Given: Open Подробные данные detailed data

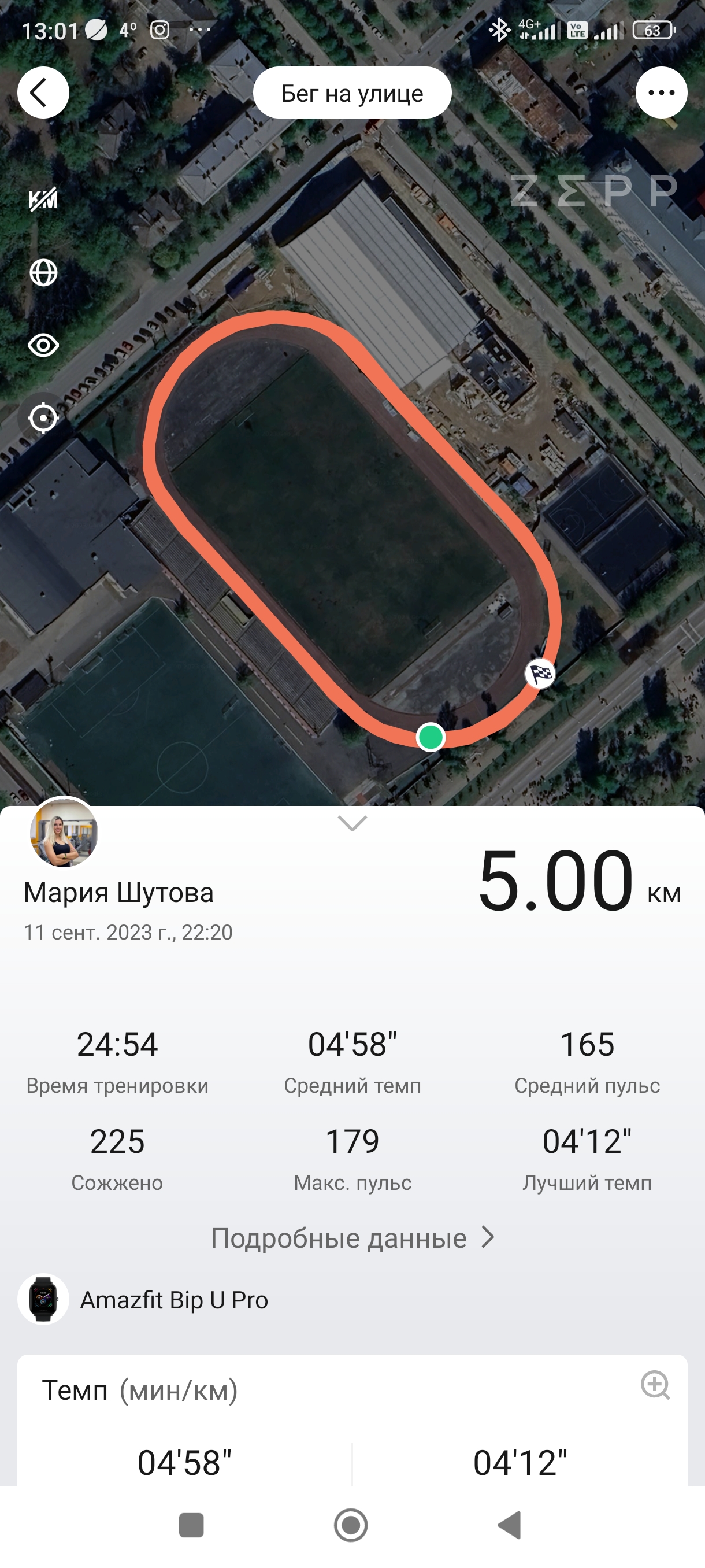Looking at the screenshot, I should [352, 1237].
